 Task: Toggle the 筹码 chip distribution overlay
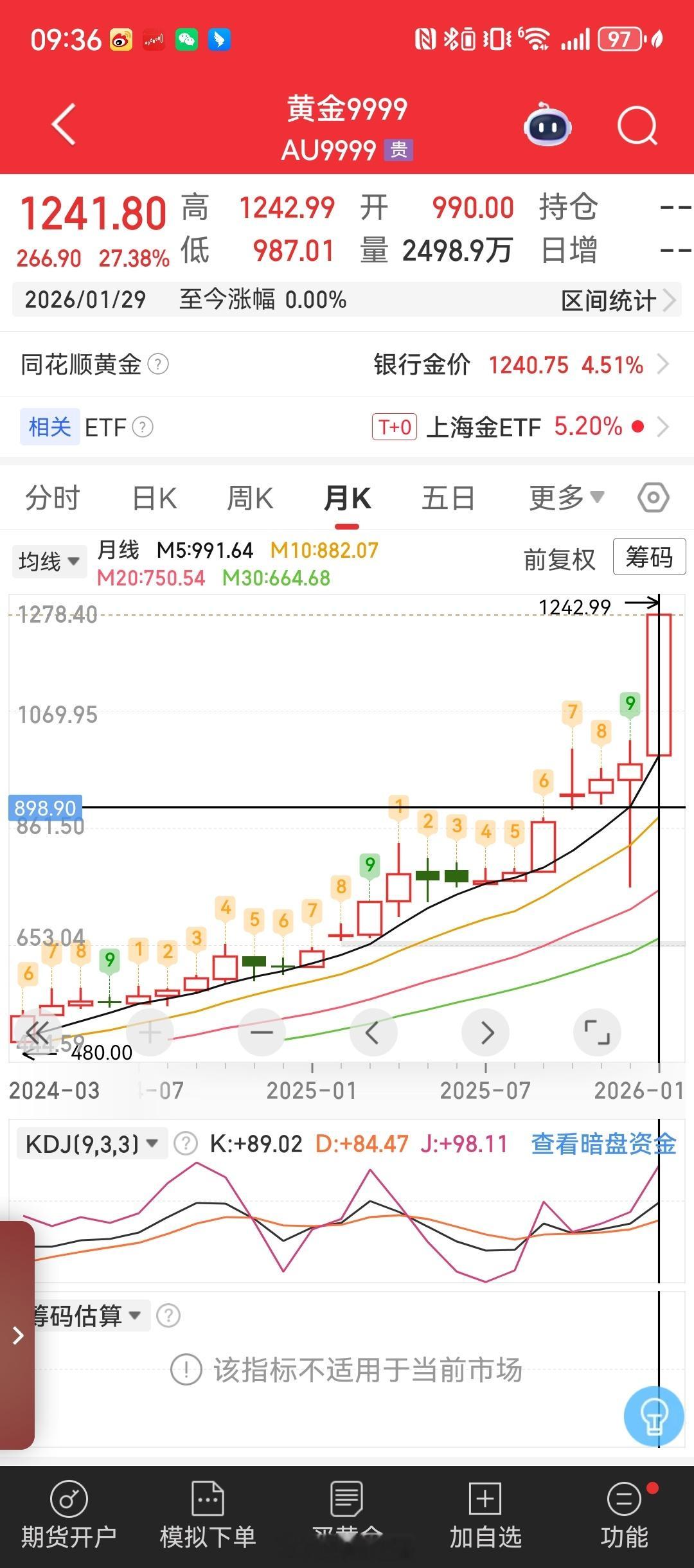coord(648,558)
